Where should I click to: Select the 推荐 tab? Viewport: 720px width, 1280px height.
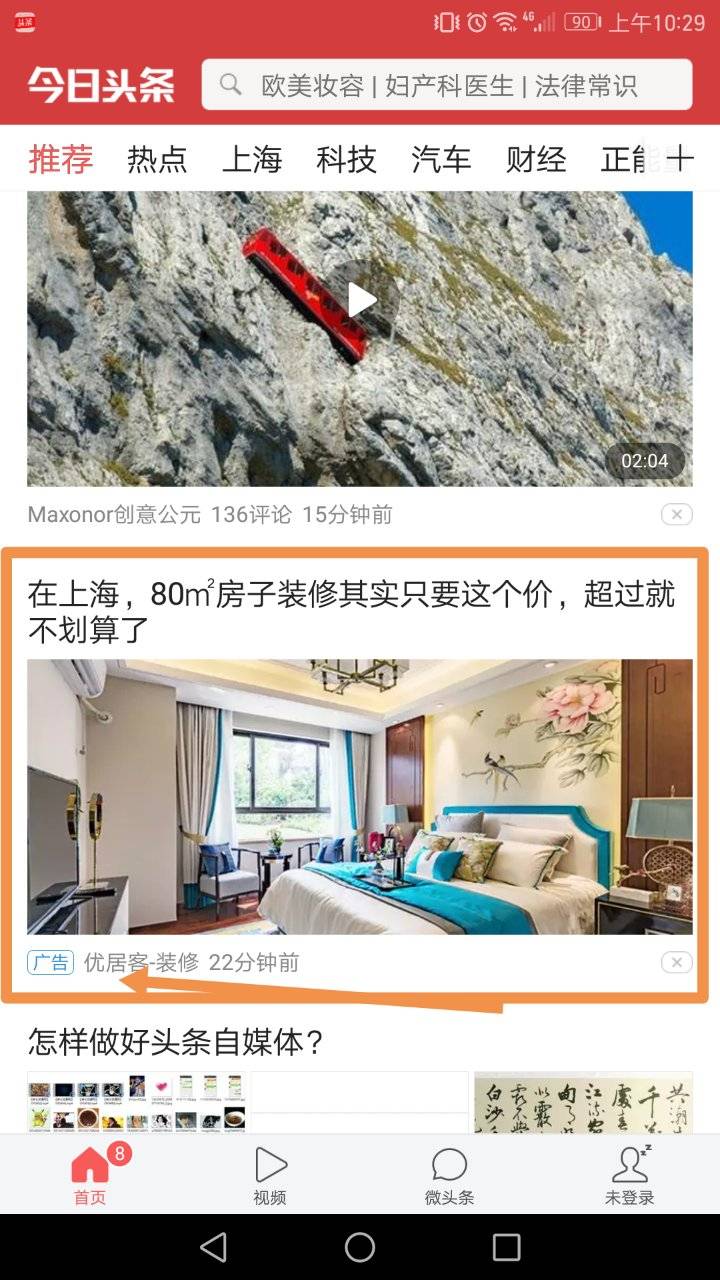[x=61, y=159]
